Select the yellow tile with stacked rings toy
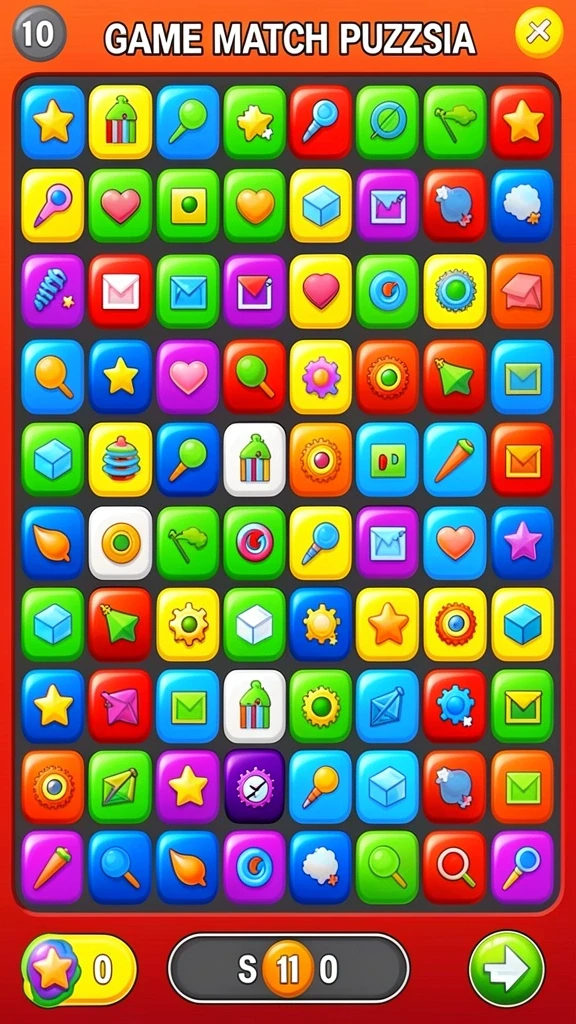 click(x=120, y=459)
